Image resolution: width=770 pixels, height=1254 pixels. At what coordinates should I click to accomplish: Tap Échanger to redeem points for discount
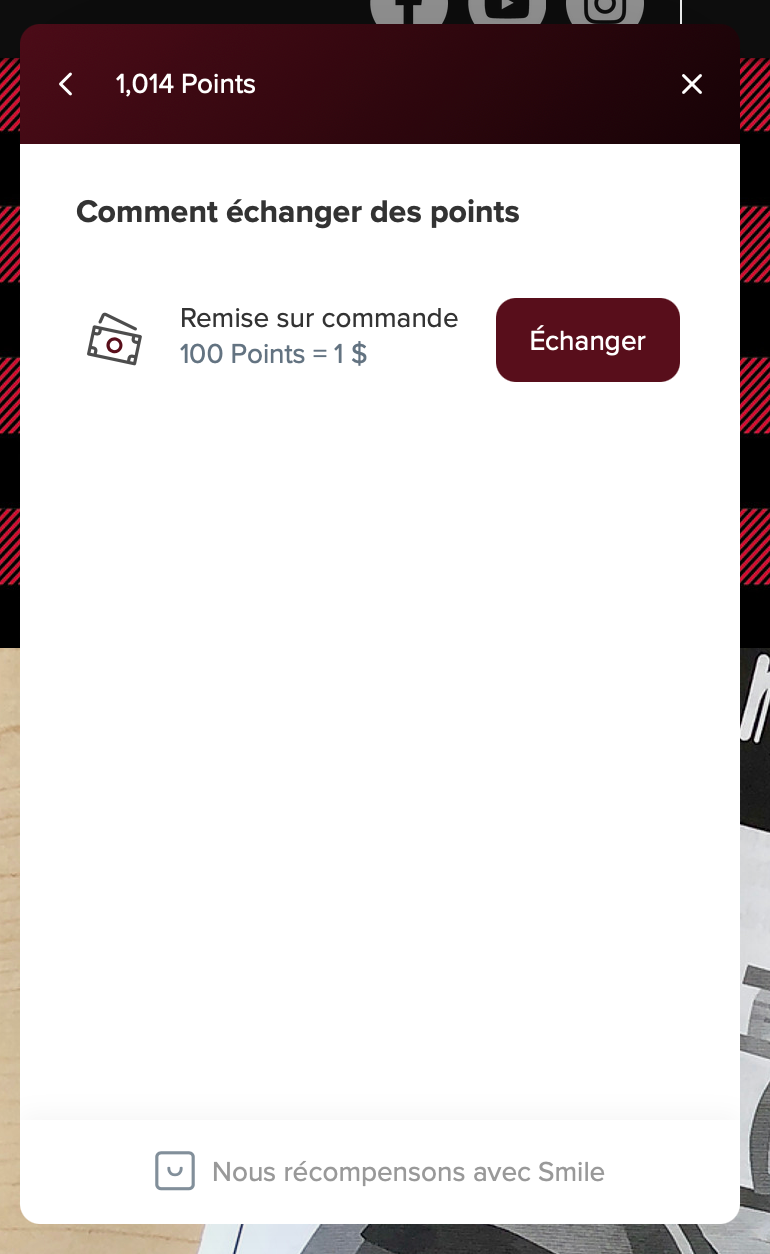(x=588, y=340)
